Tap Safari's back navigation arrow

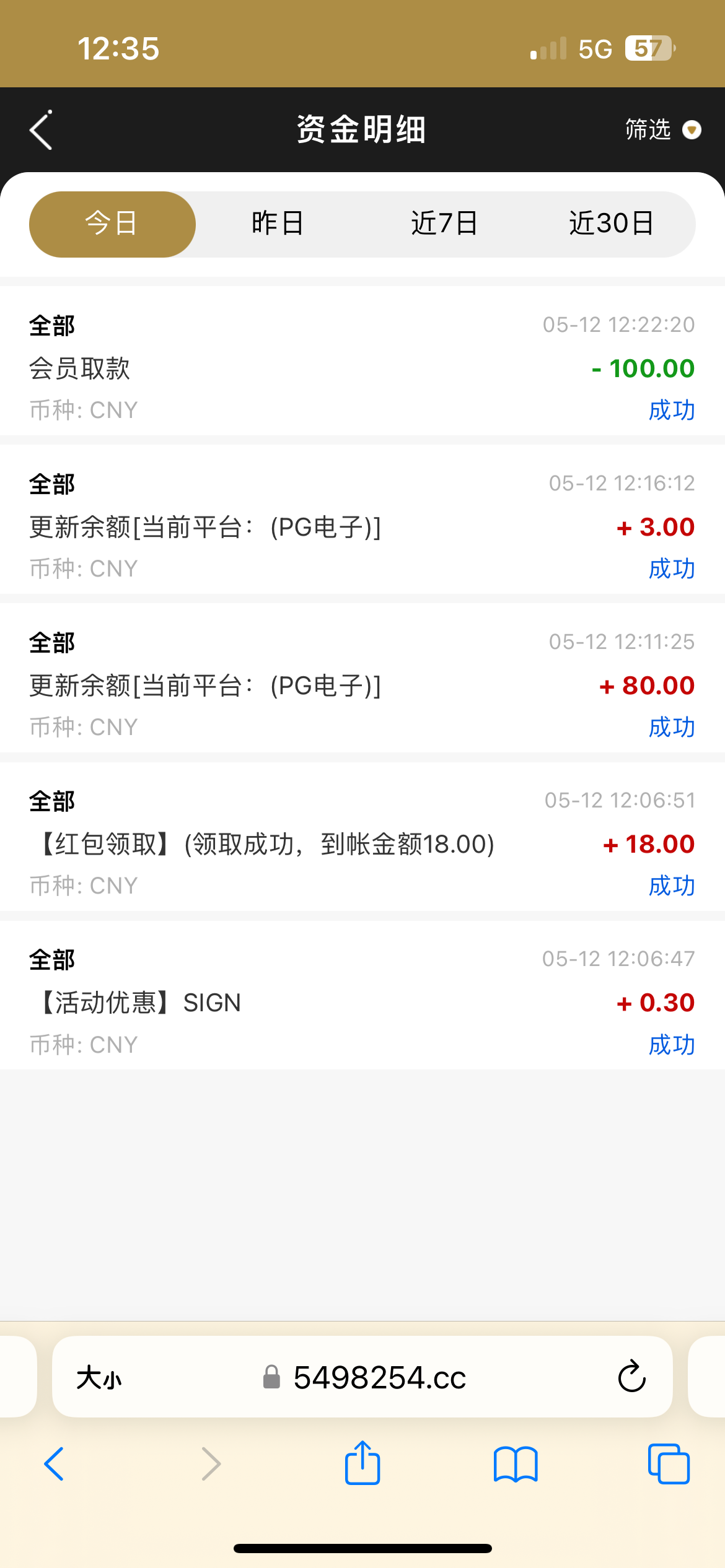(x=54, y=1464)
